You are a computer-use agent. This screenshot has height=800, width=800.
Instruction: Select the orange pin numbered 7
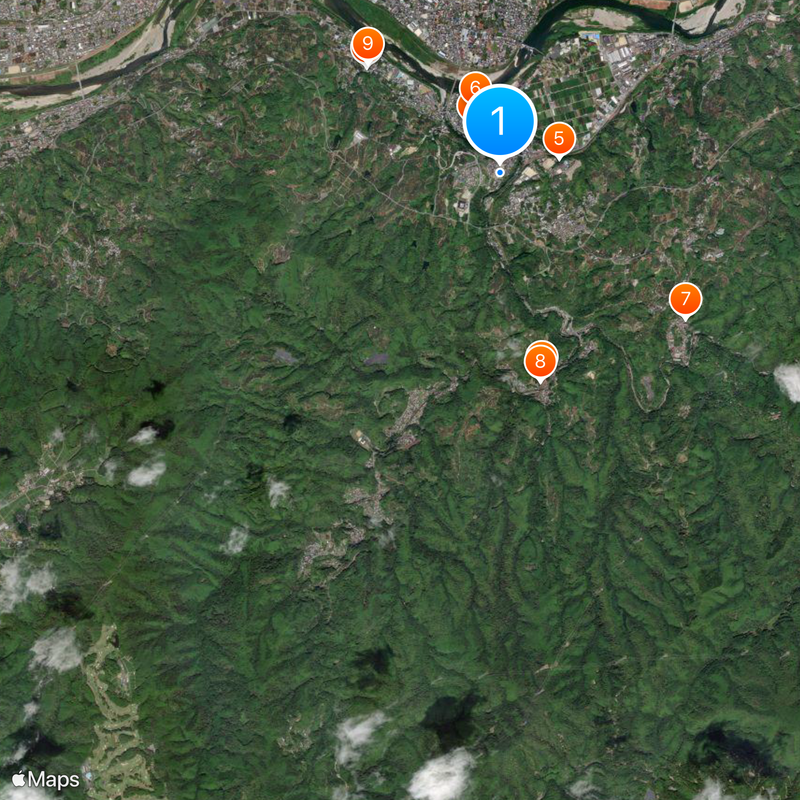[x=685, y=298]
